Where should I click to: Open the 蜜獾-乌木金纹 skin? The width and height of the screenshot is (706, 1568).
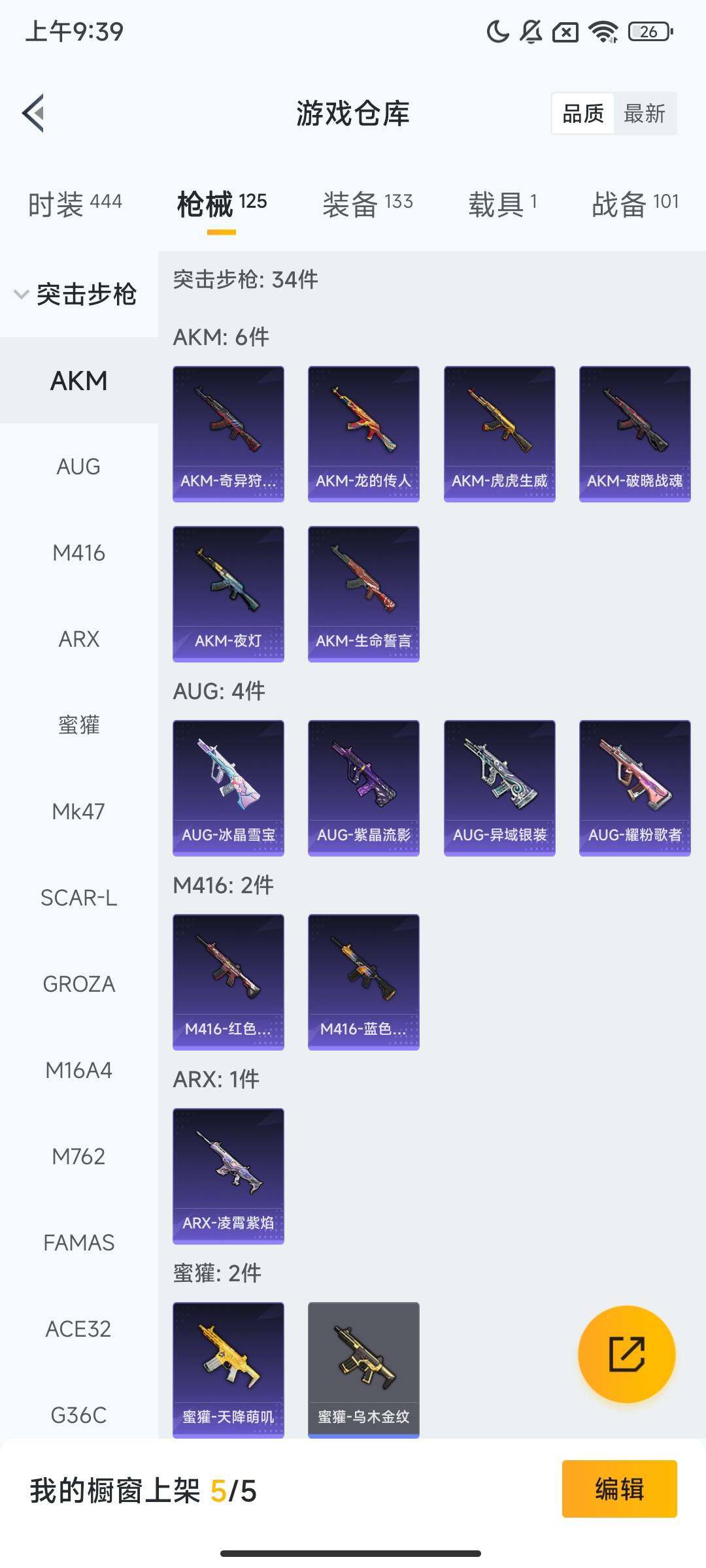tap(363, 1369)
